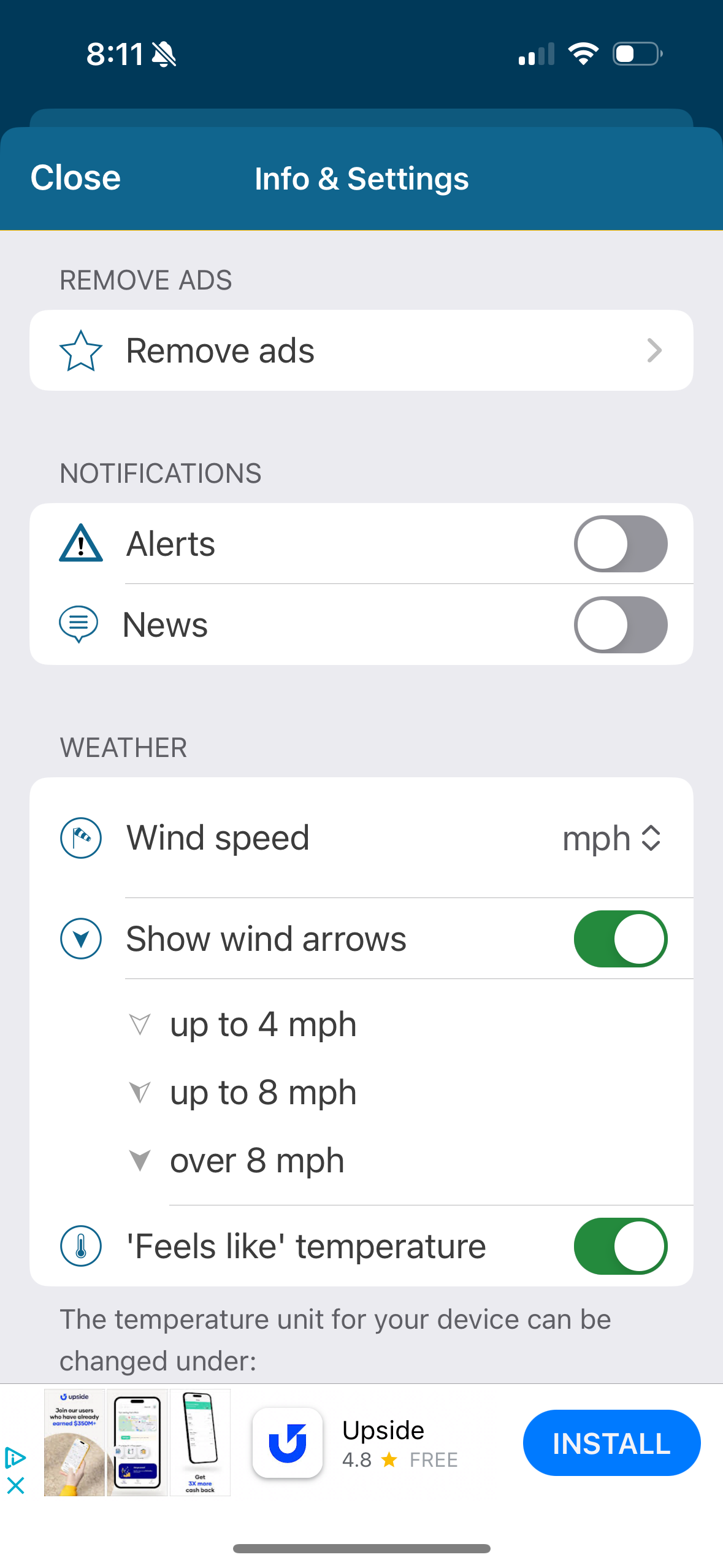
Task: Tap the Upside app icon in the ad
Action: pos(287,1443)
